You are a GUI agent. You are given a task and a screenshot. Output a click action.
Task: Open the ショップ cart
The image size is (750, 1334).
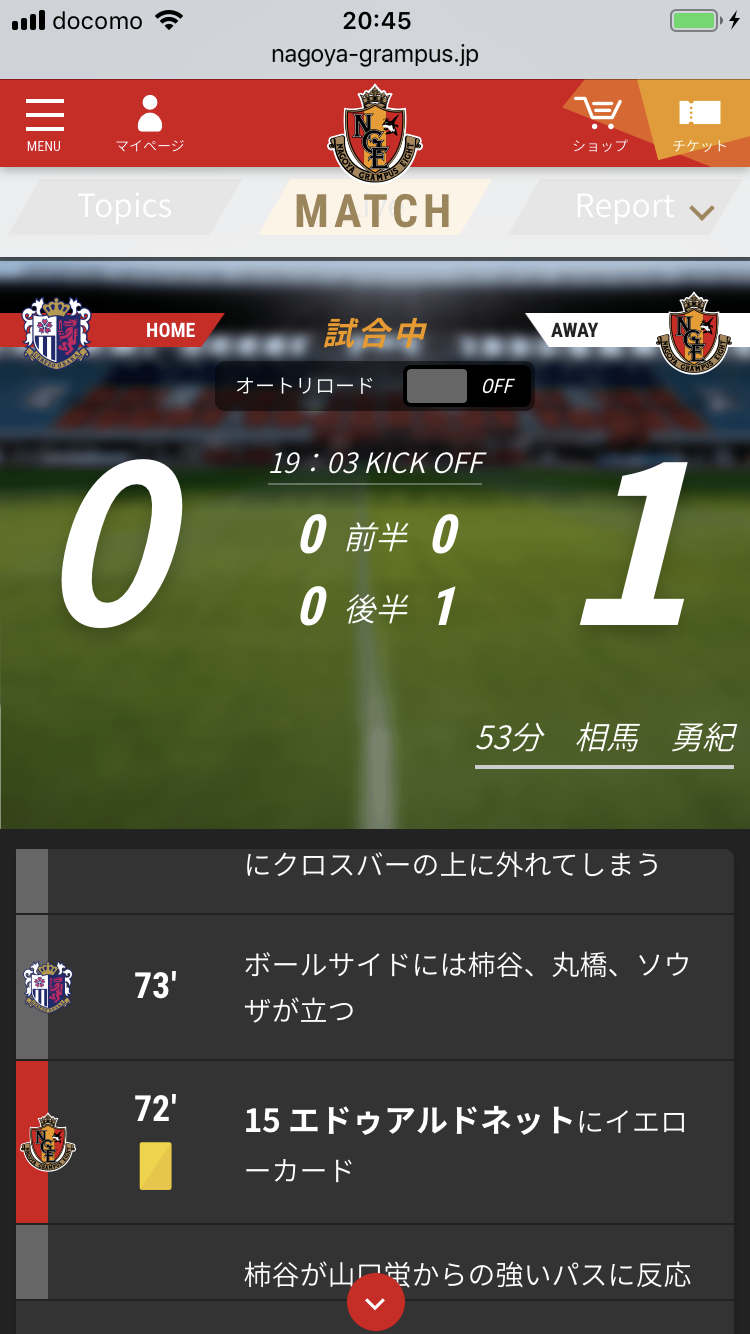[x=599, y=124]
